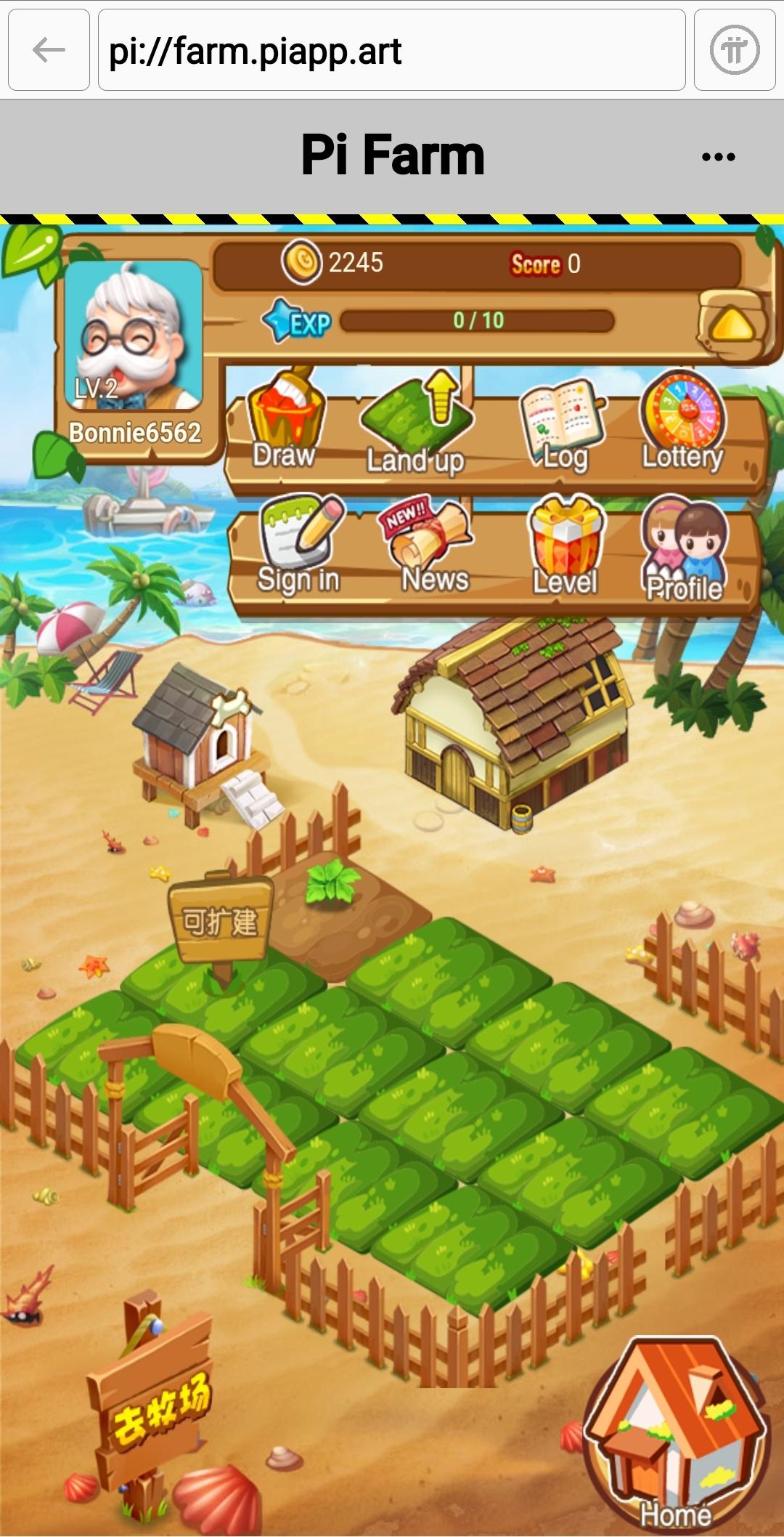Collapse the menu with yellow arrow
Image resolution: width=784 pixels, height=1537 pixels.
point(731,325)
